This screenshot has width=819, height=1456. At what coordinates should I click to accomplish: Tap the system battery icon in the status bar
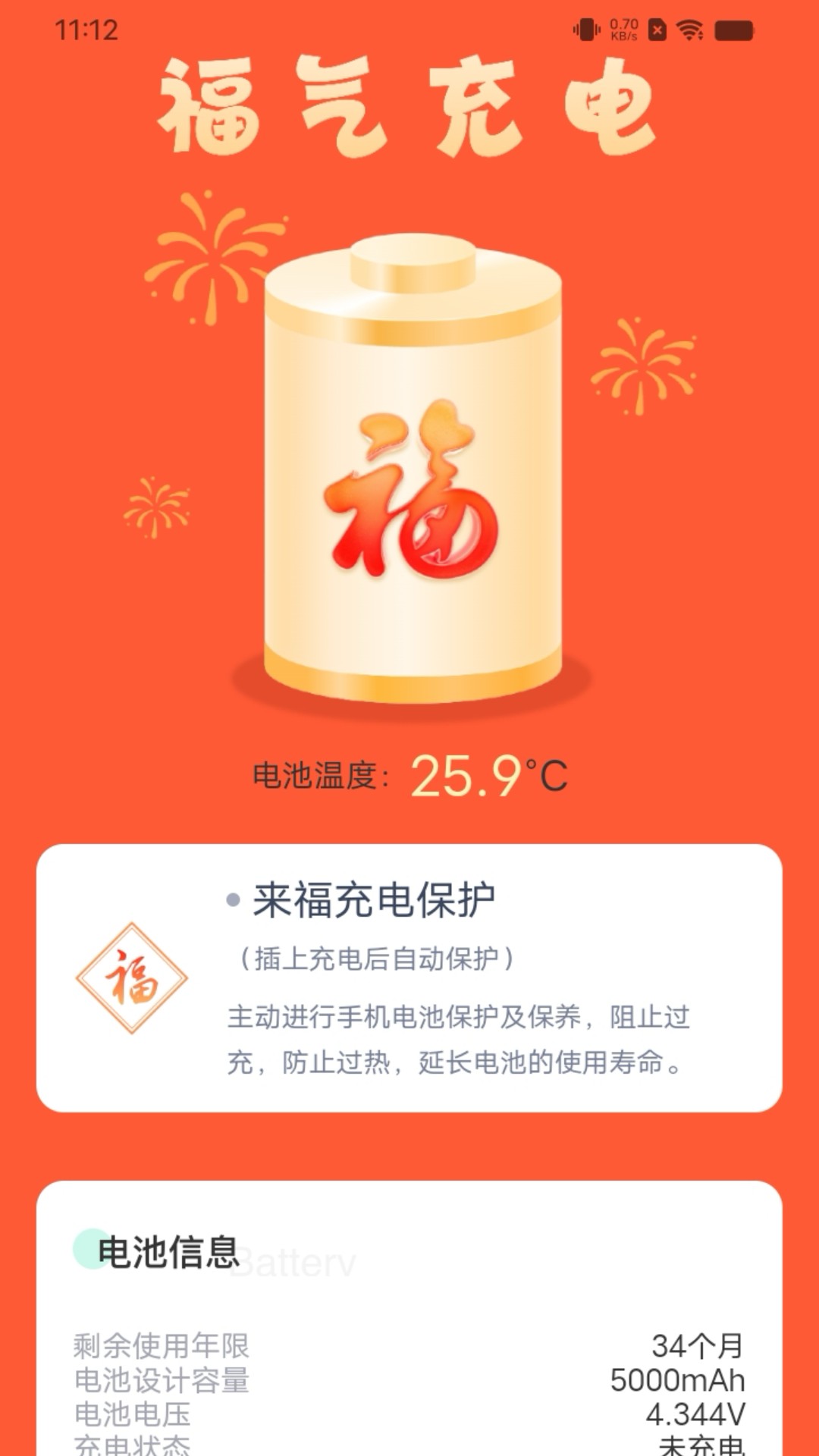pyautogui.click(x=733, y=29)
